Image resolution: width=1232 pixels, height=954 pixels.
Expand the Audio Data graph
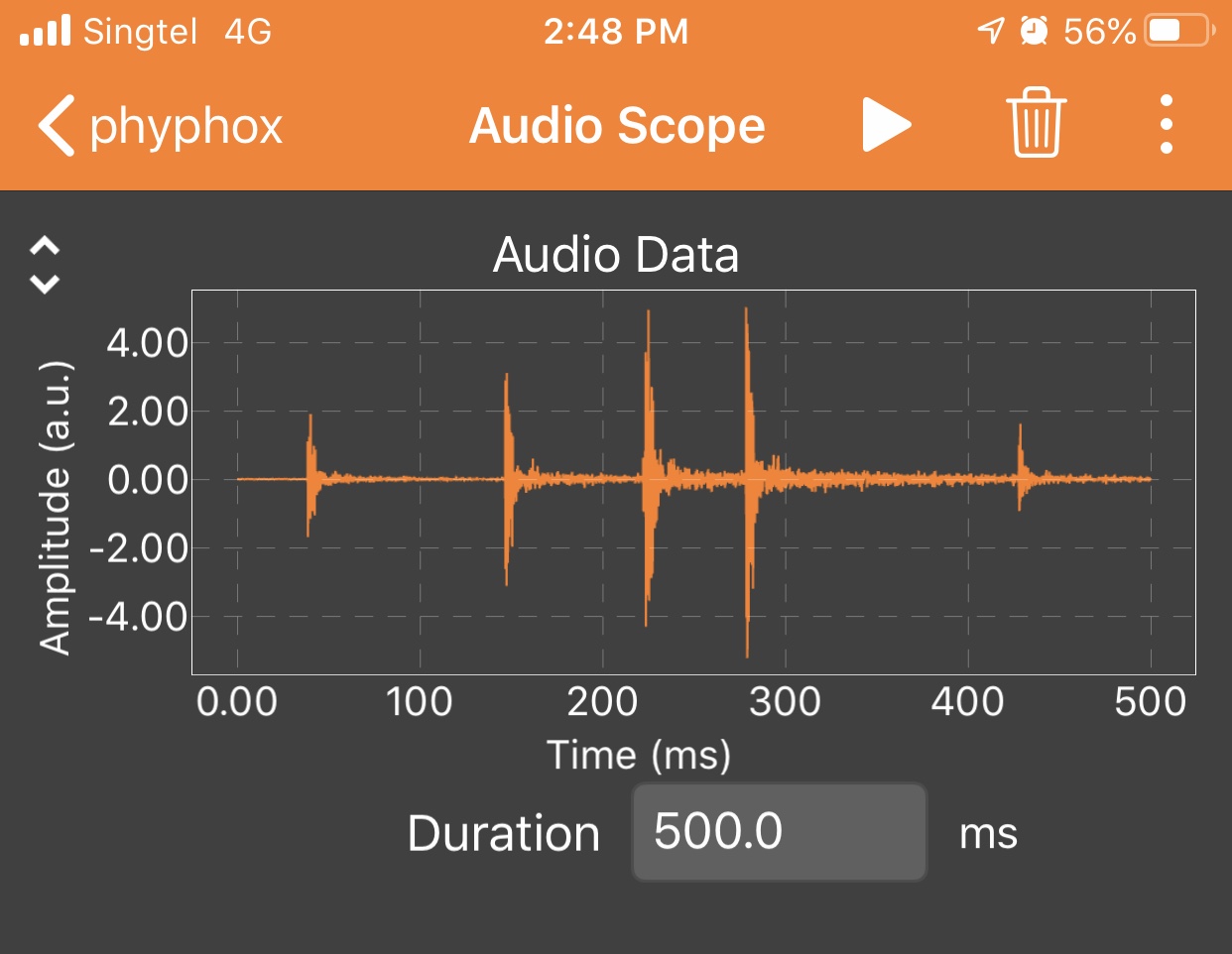coord(45,265)
